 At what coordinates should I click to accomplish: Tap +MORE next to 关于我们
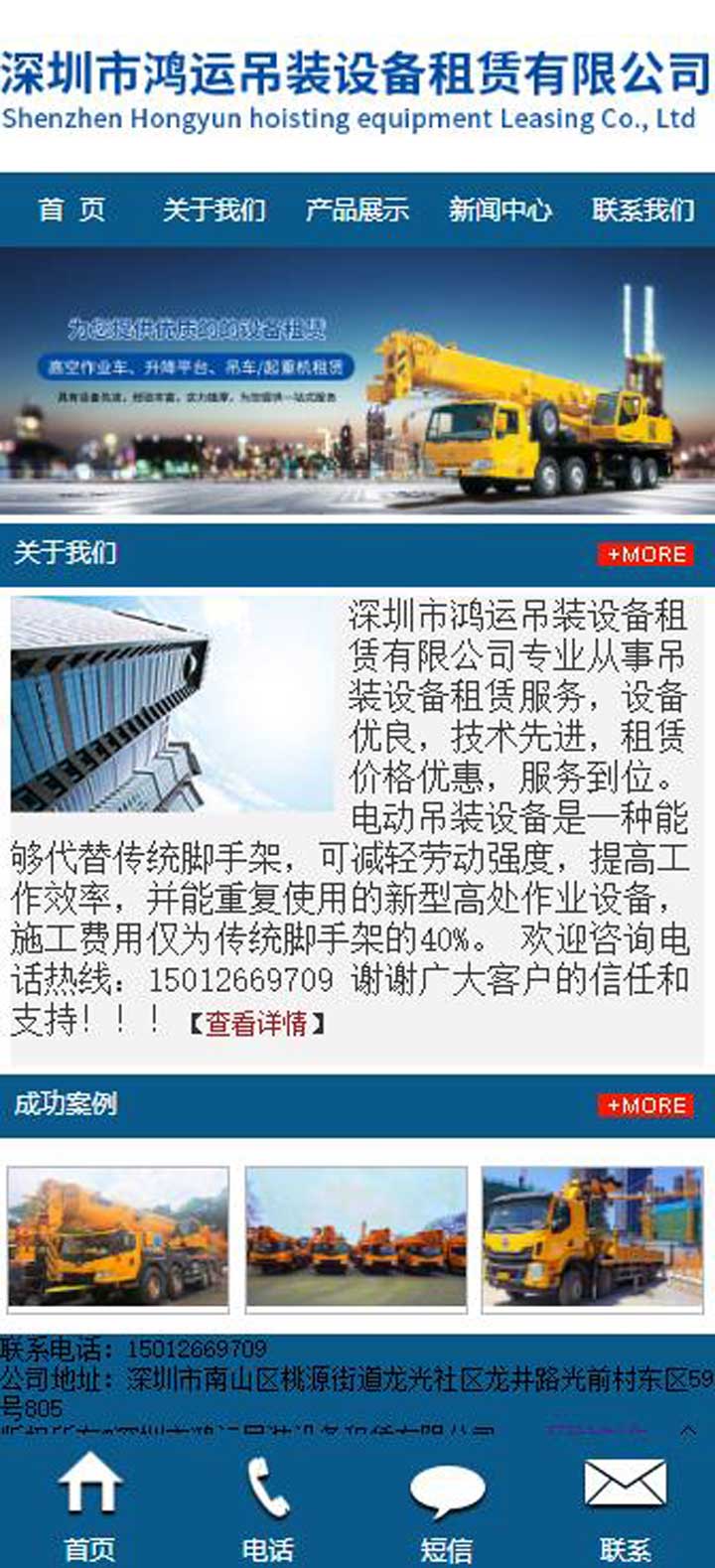645,554
